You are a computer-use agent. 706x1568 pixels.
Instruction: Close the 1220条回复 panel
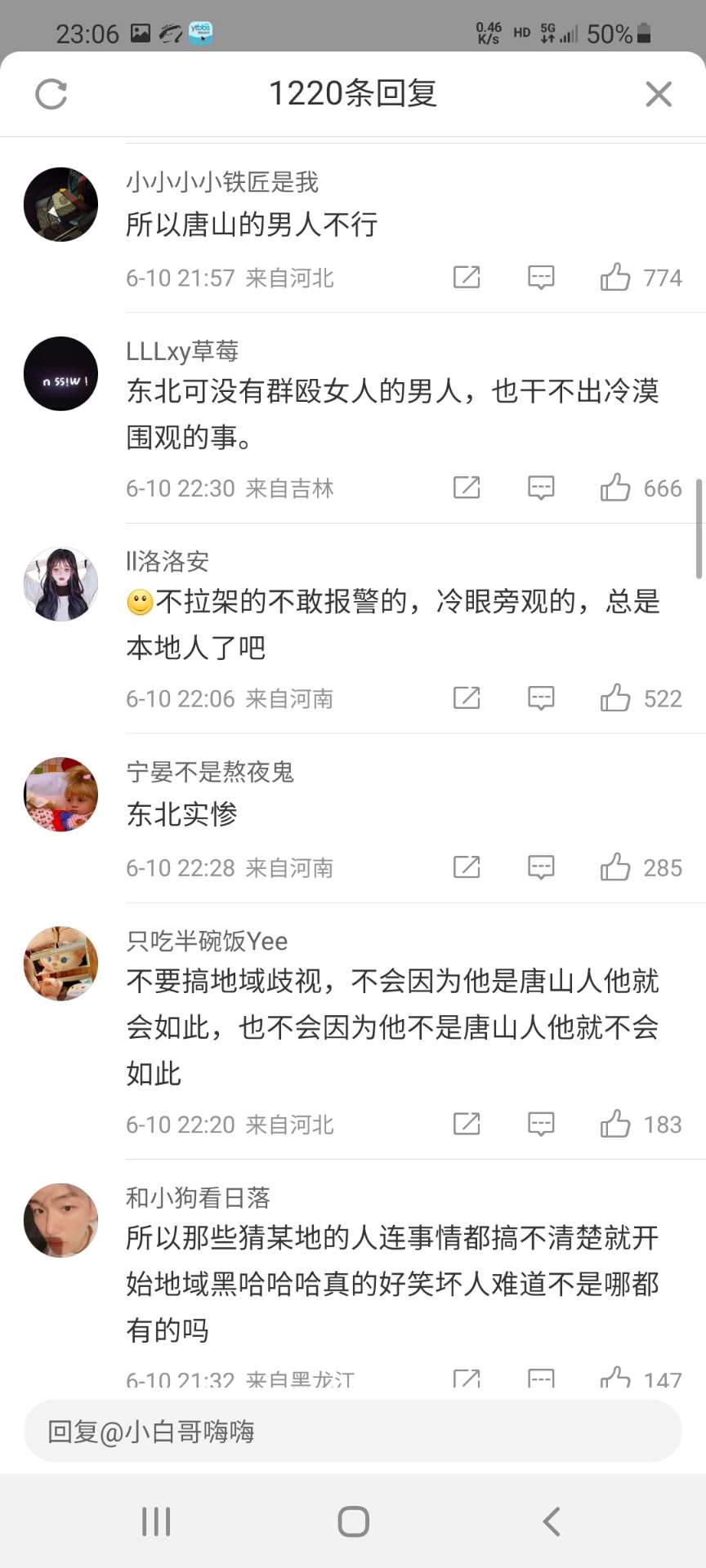(659, 94)
